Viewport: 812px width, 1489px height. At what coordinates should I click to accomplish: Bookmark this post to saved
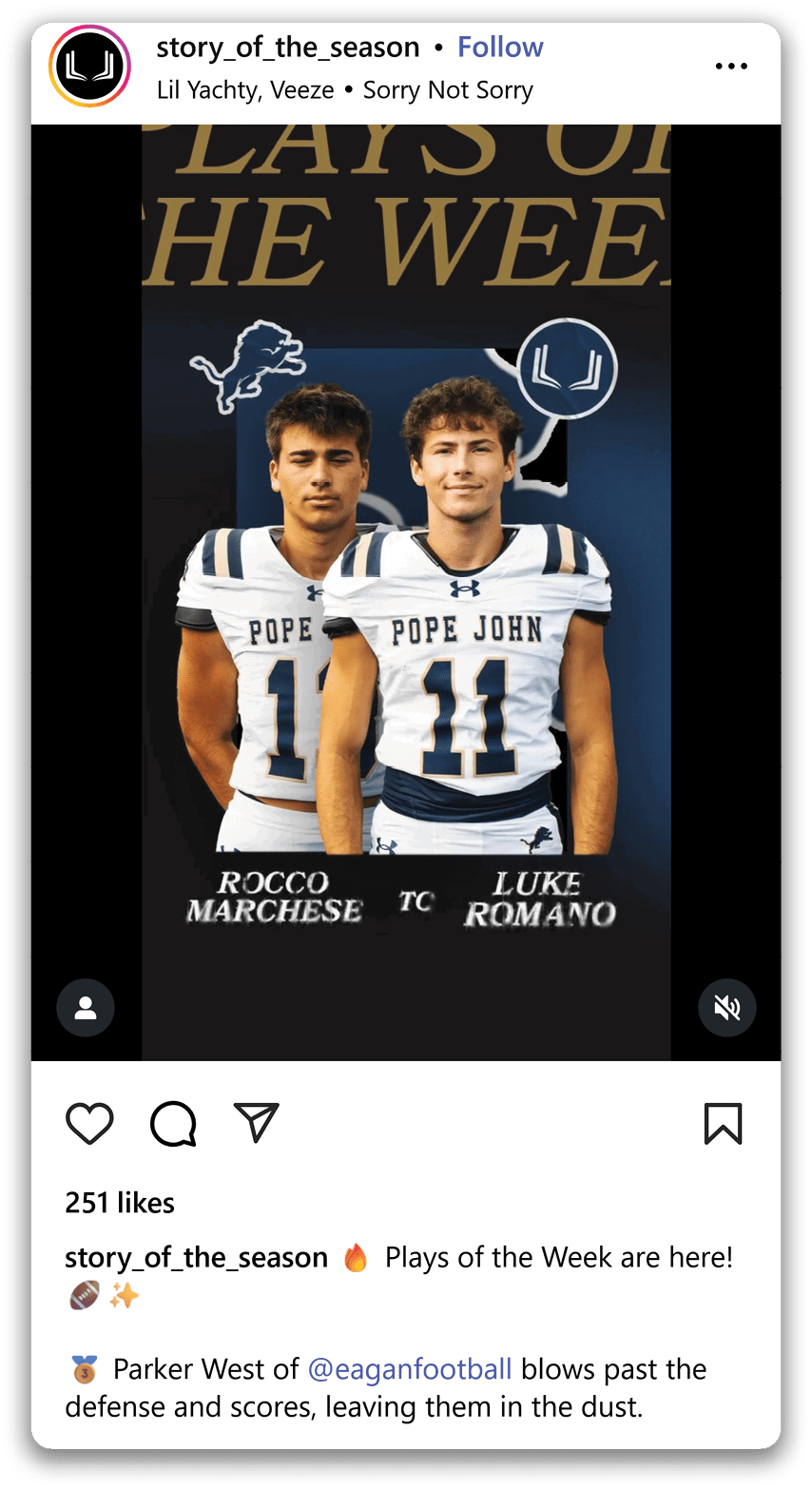point(723,1123)
